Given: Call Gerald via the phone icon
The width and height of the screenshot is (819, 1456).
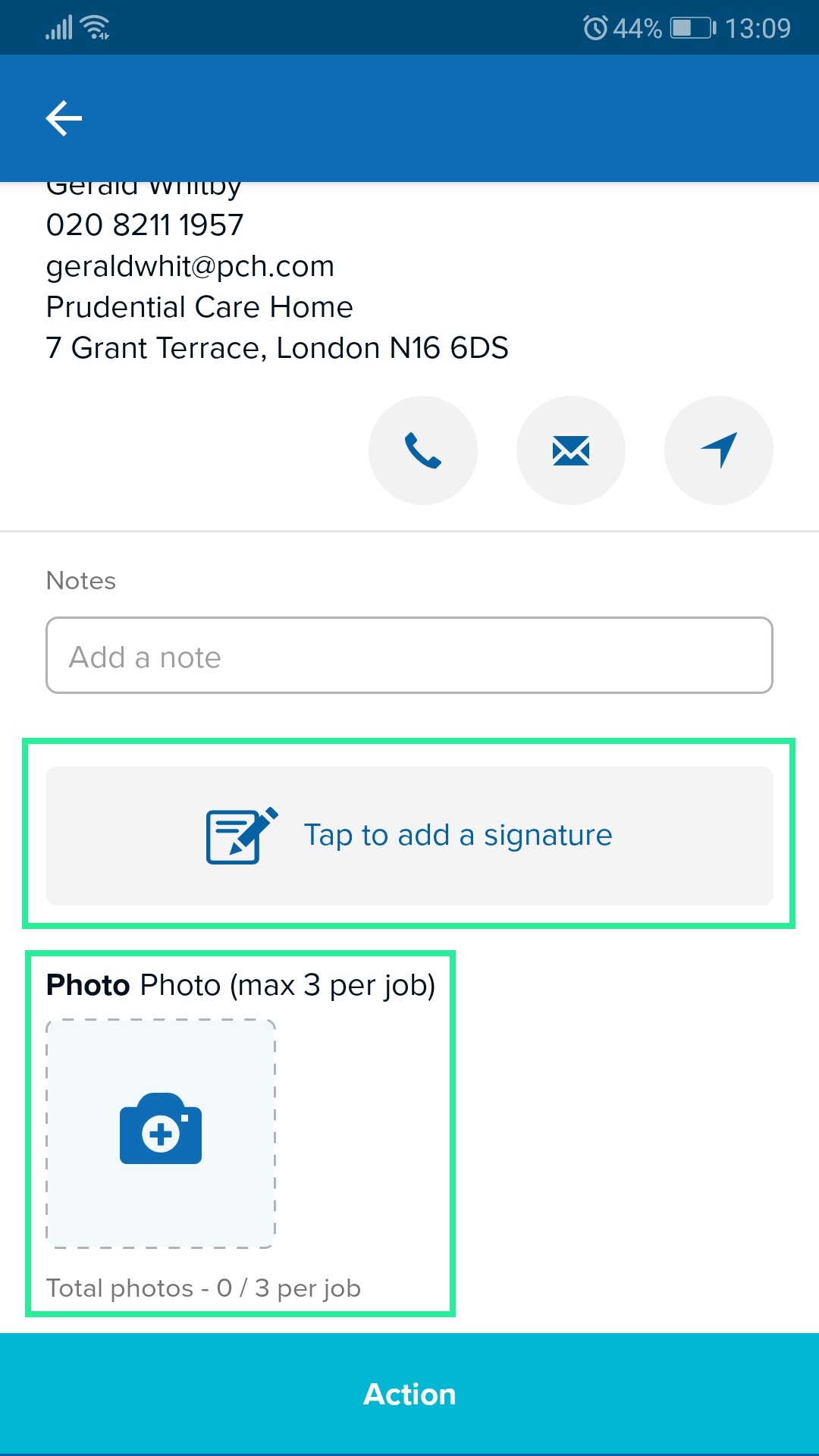Looking at the screenshot, I should 422,450.
